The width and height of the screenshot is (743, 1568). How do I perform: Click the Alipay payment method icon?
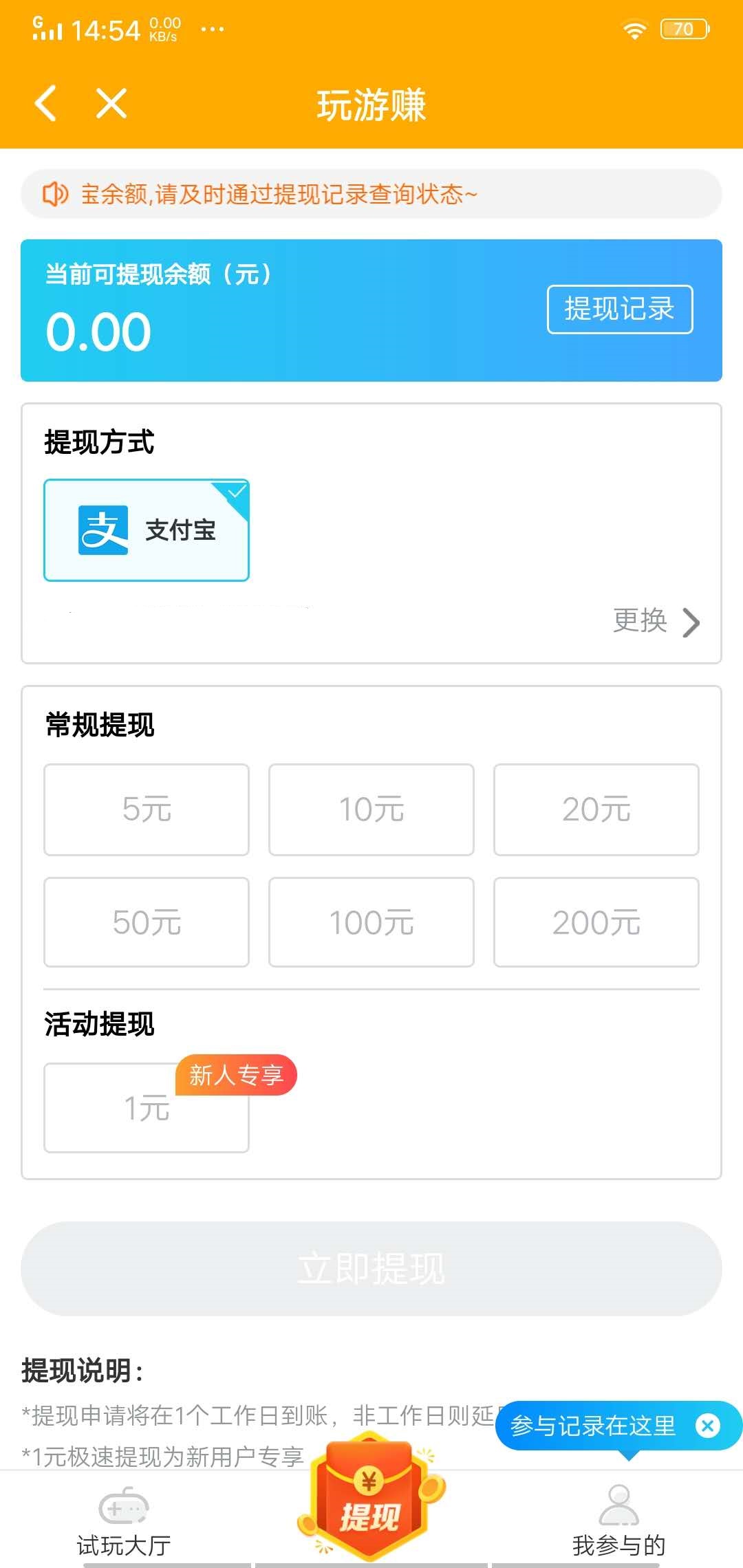103,530
